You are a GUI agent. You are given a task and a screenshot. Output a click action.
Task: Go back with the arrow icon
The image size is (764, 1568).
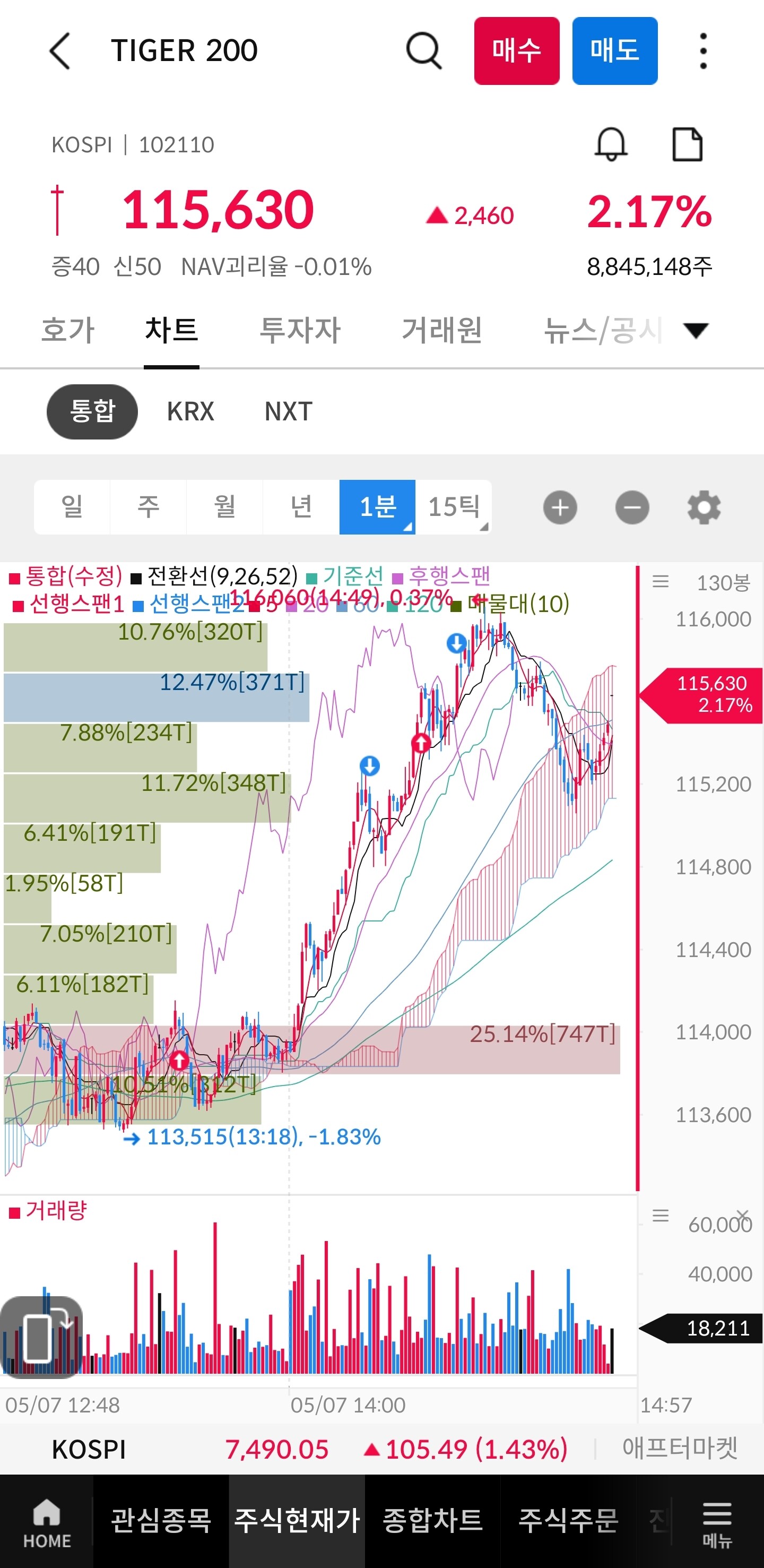(59, 50)
